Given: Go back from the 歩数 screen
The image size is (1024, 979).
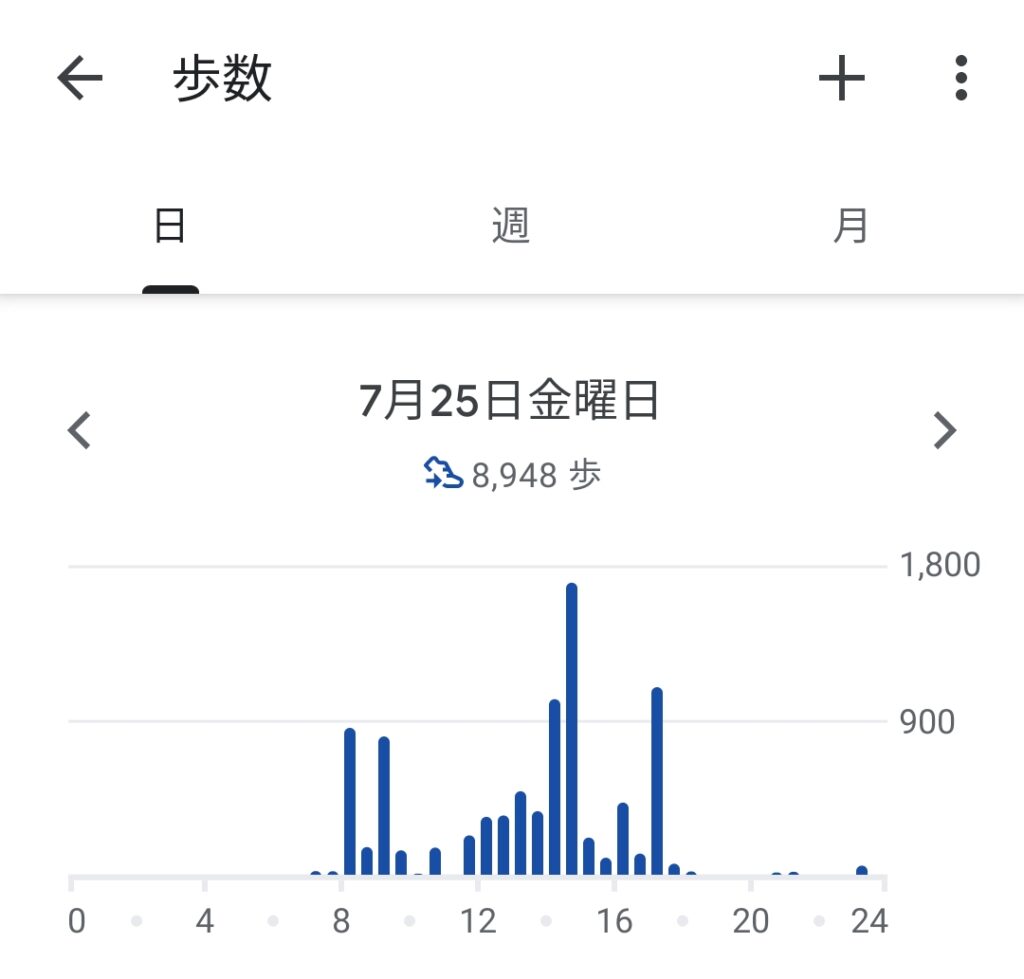Looking at the screenshot, I should point(80,78).
